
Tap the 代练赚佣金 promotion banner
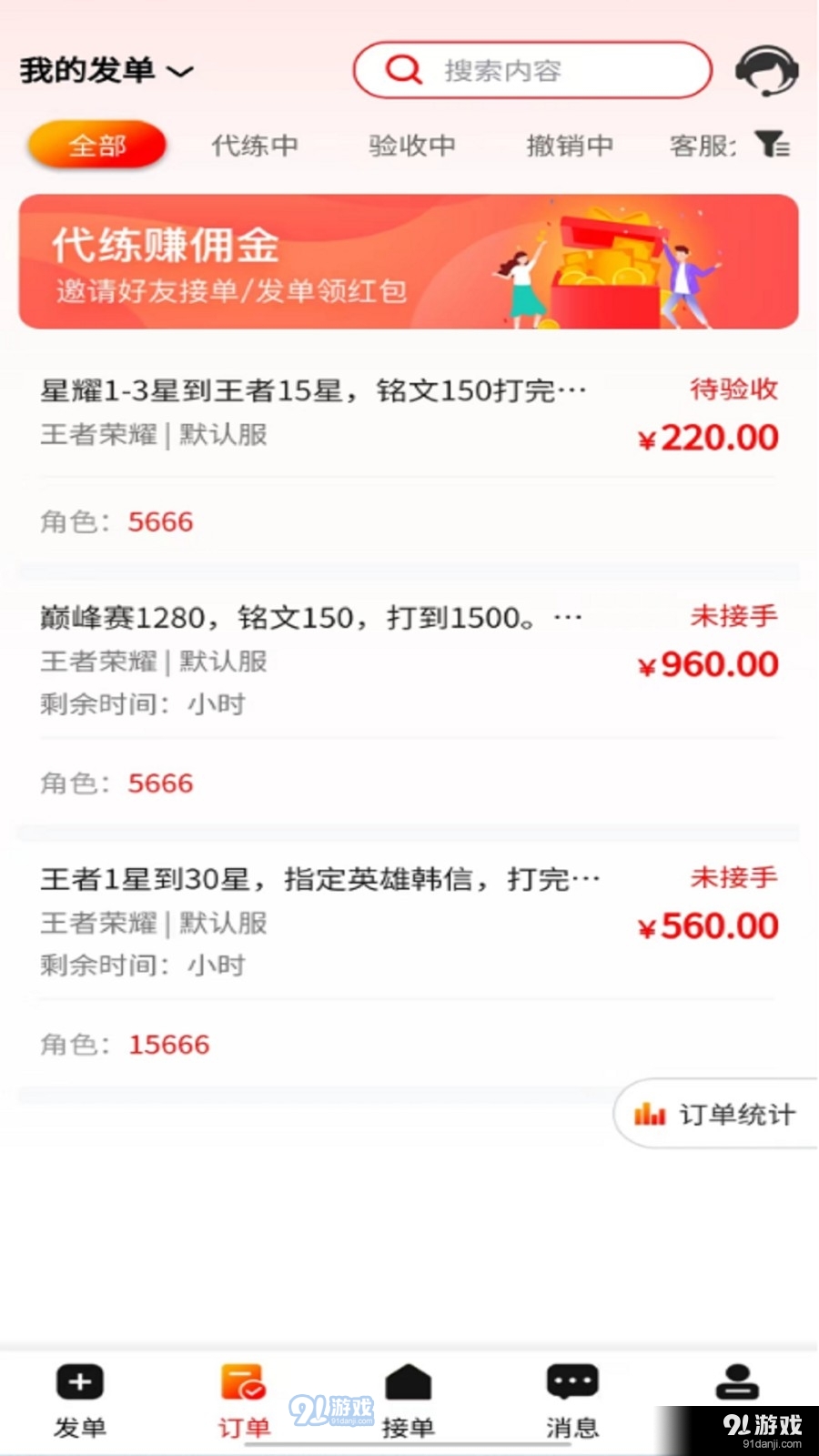pyautogui.click(x=409, y=261)
